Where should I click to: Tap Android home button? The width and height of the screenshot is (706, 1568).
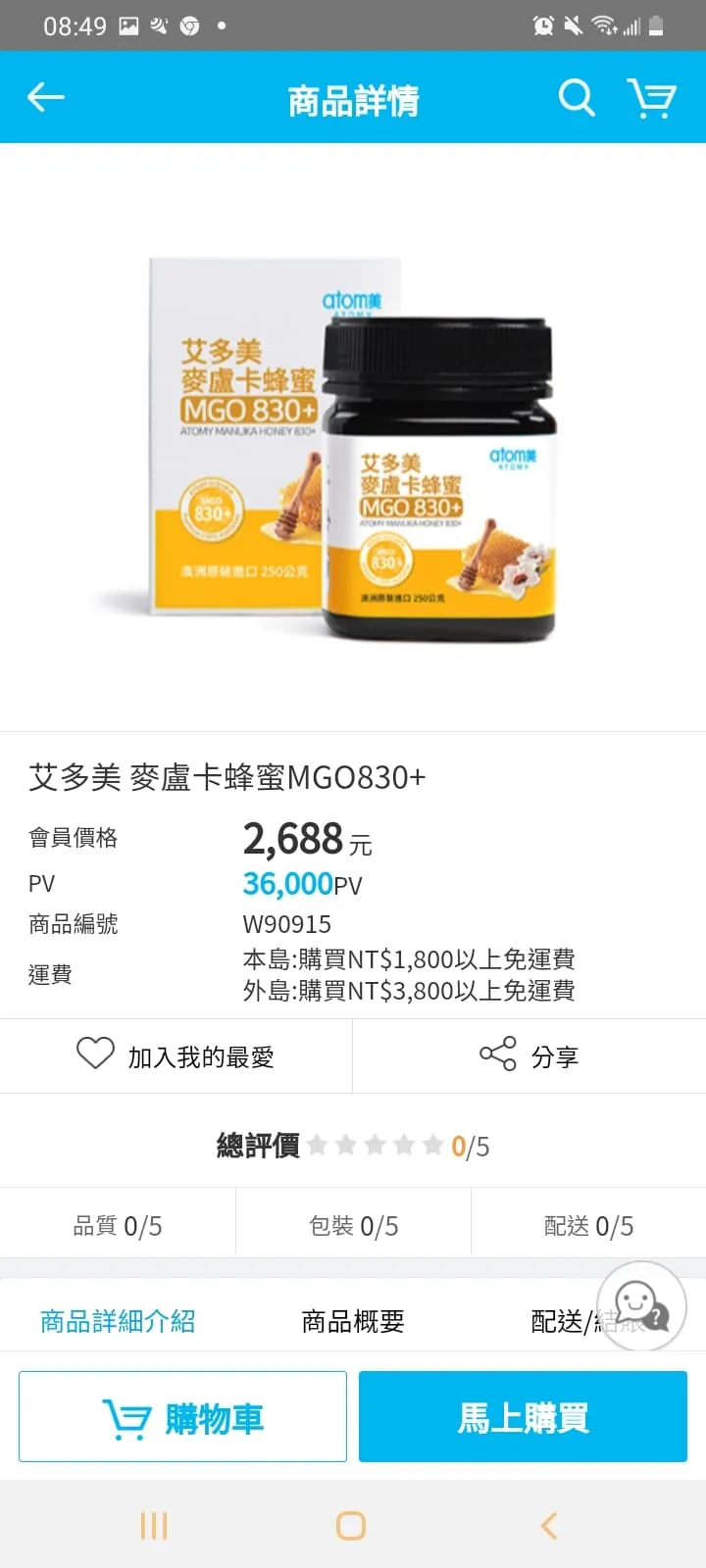pos(353,1525)
